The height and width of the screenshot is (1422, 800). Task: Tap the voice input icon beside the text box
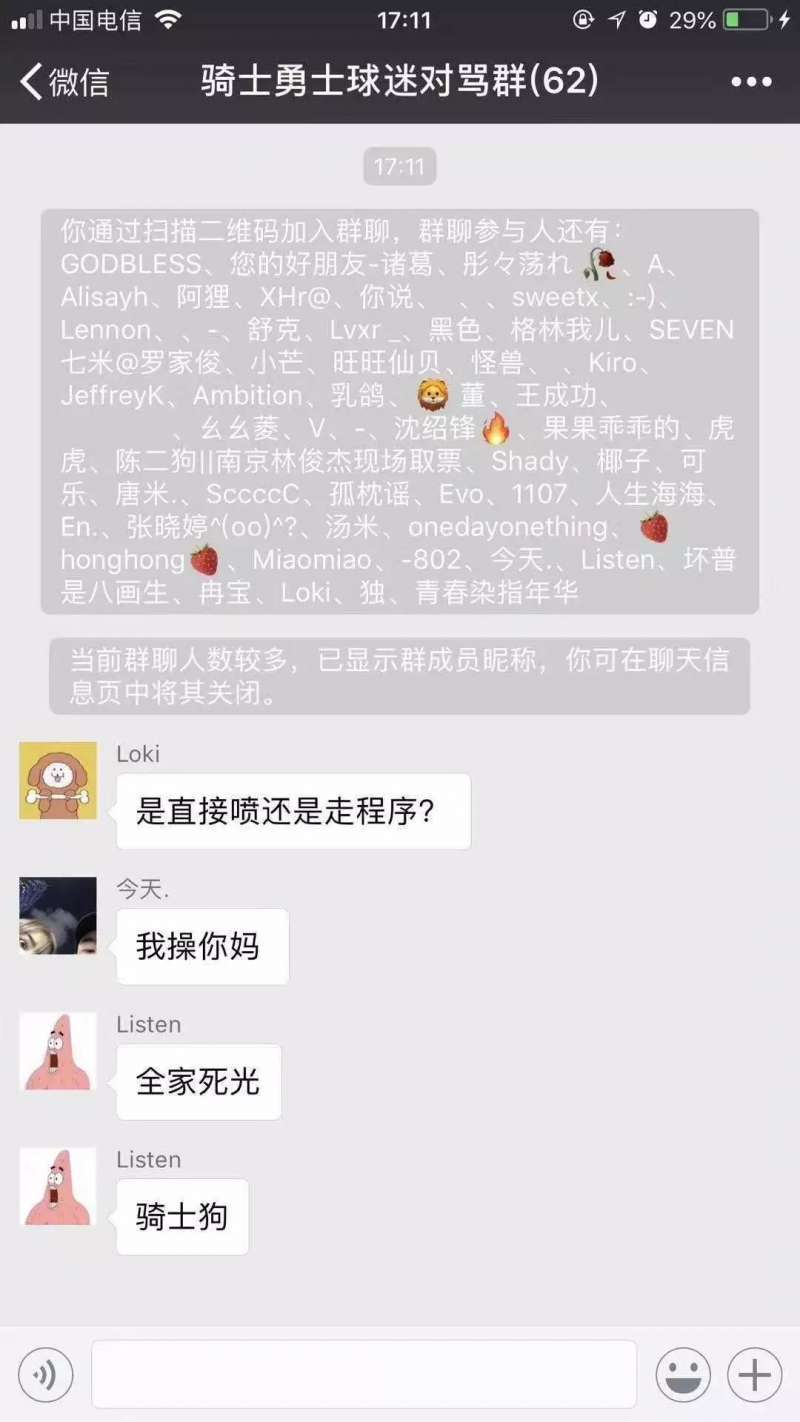[x=44, y=1374]
